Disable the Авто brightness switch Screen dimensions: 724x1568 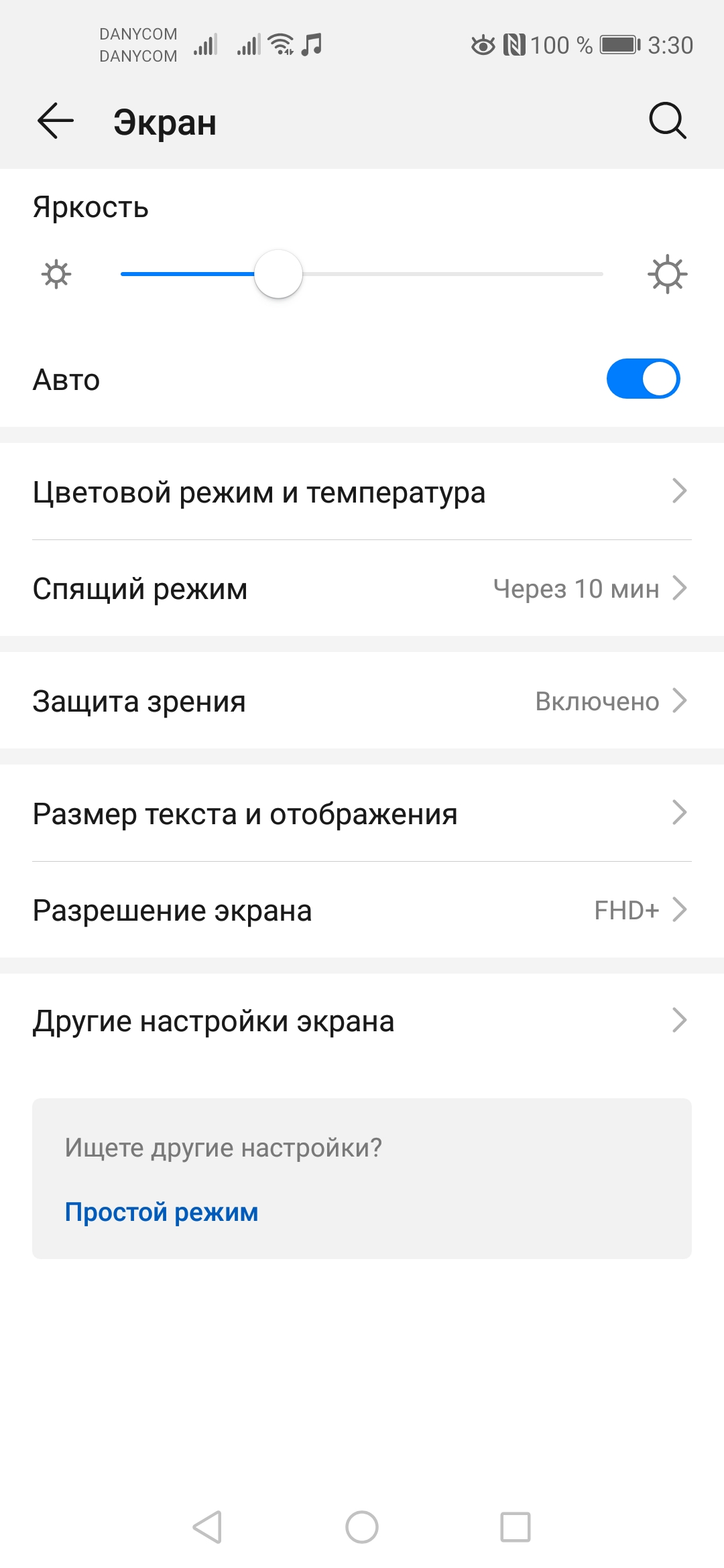[x=643, y=379]
